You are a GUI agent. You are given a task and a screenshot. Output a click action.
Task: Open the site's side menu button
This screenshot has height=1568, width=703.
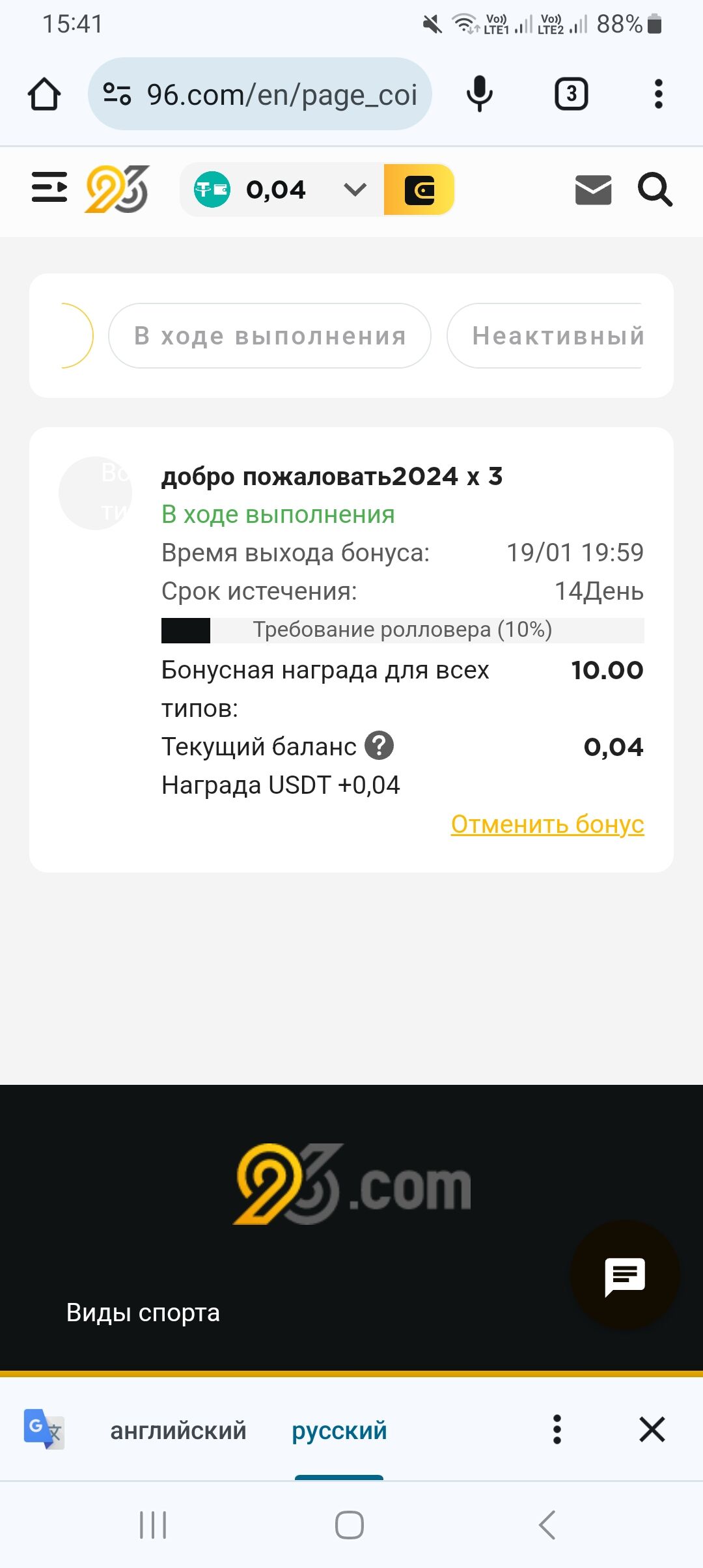pyautogui.click(x=49, y=188)
